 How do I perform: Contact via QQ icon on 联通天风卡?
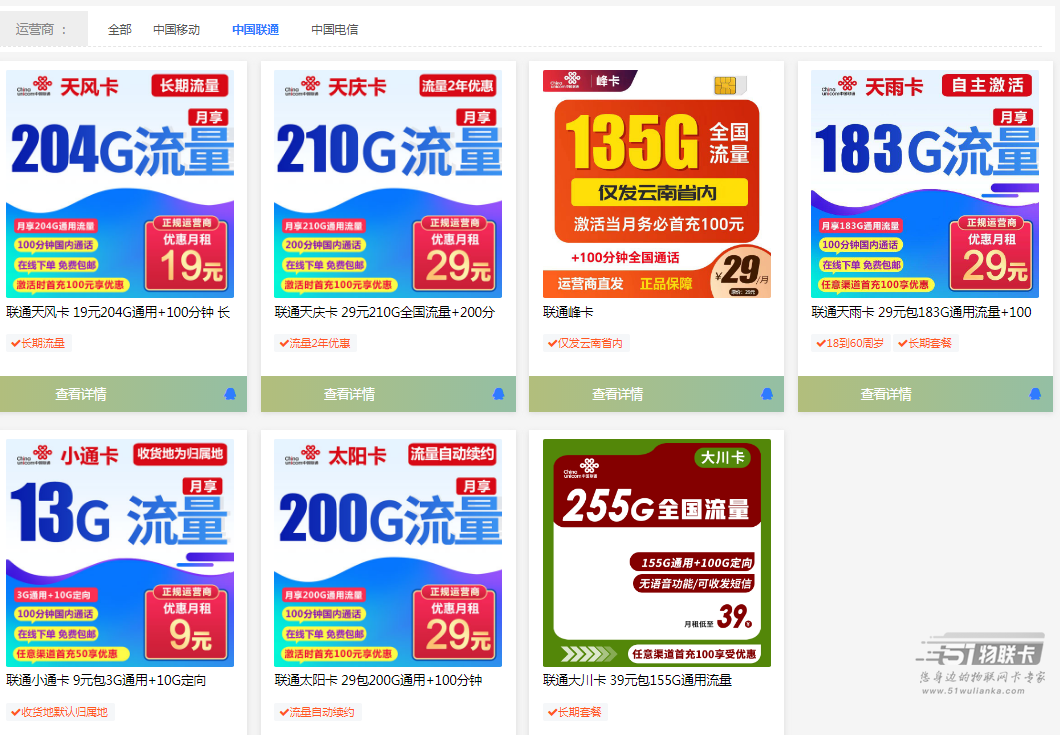[x=231, y=394]
